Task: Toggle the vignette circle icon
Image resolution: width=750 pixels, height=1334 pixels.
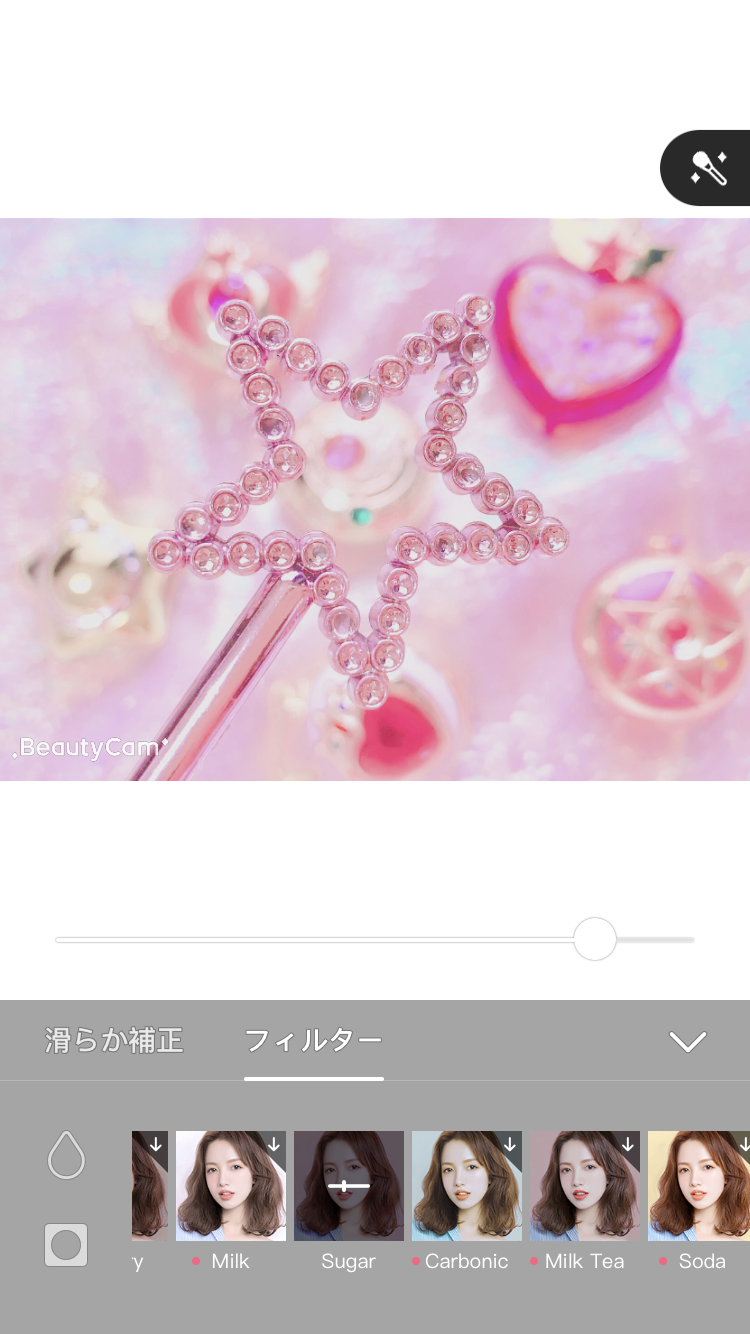Action: [x=66, y=1245]
